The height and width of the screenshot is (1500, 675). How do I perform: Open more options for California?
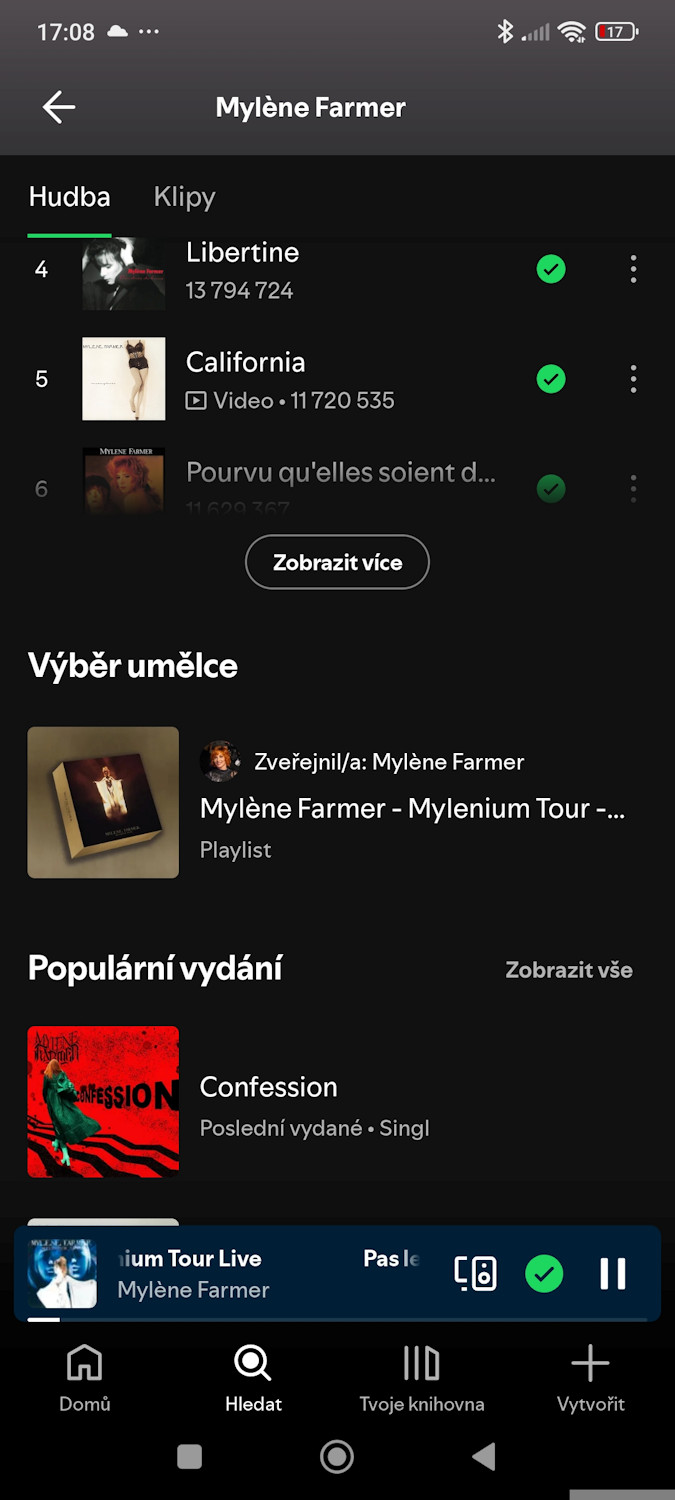pyautogui.click(x=633, y=379)
